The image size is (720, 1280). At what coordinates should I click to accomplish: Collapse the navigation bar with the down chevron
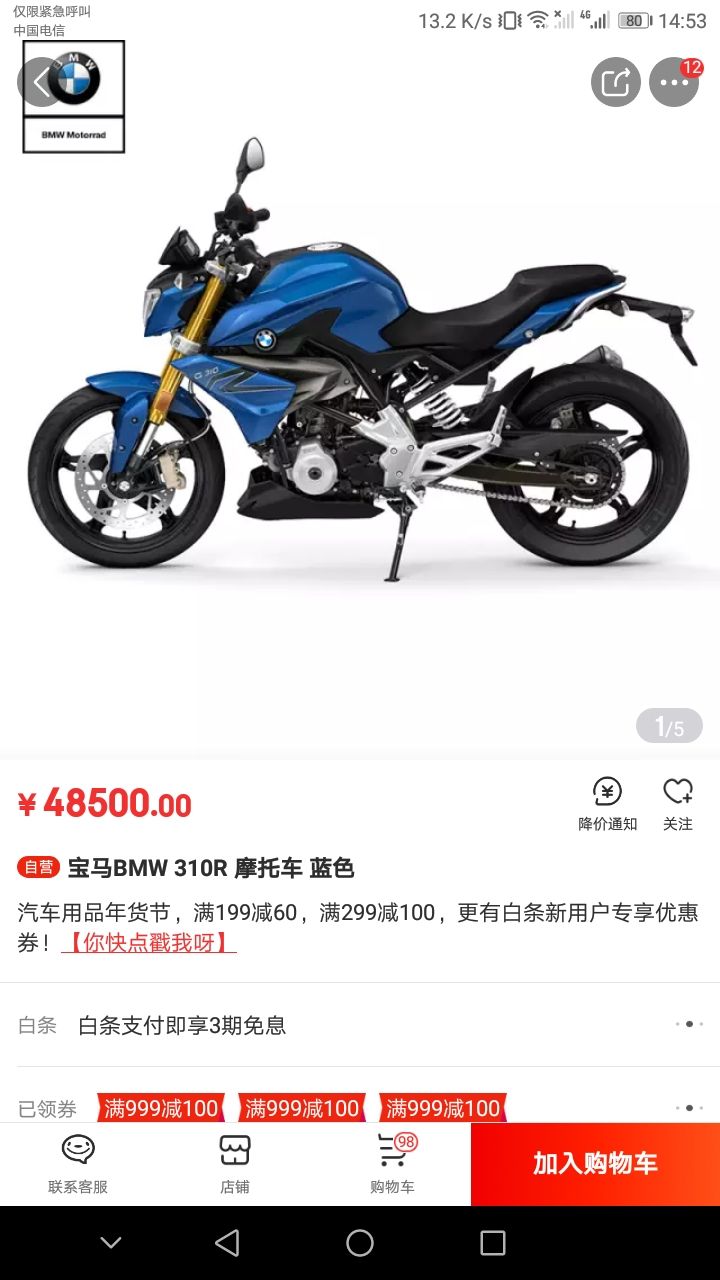coord(108,1243)
